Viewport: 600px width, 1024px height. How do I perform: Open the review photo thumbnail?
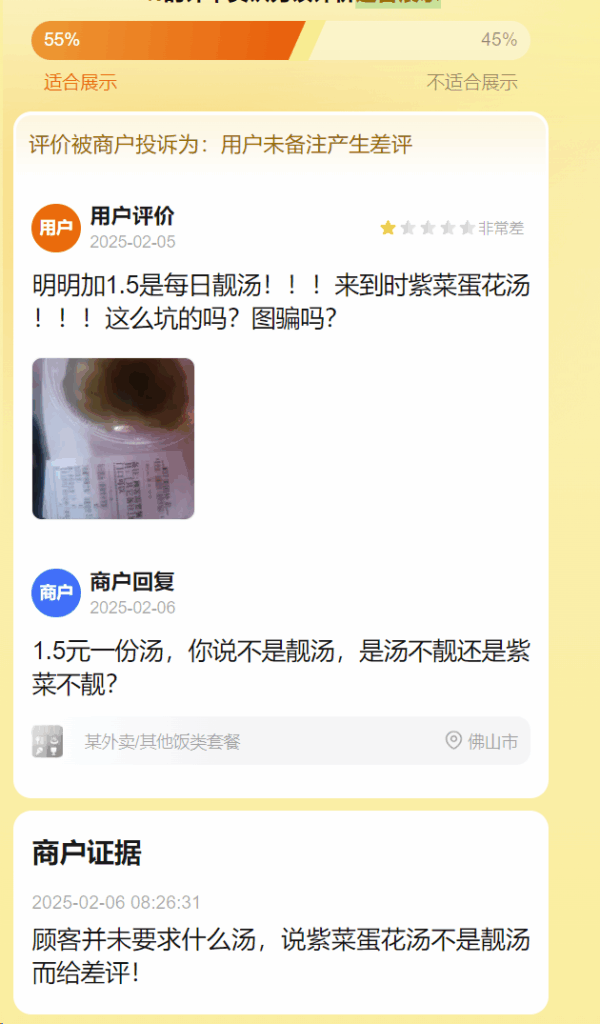pyautogui.click(x=113, y=438)
